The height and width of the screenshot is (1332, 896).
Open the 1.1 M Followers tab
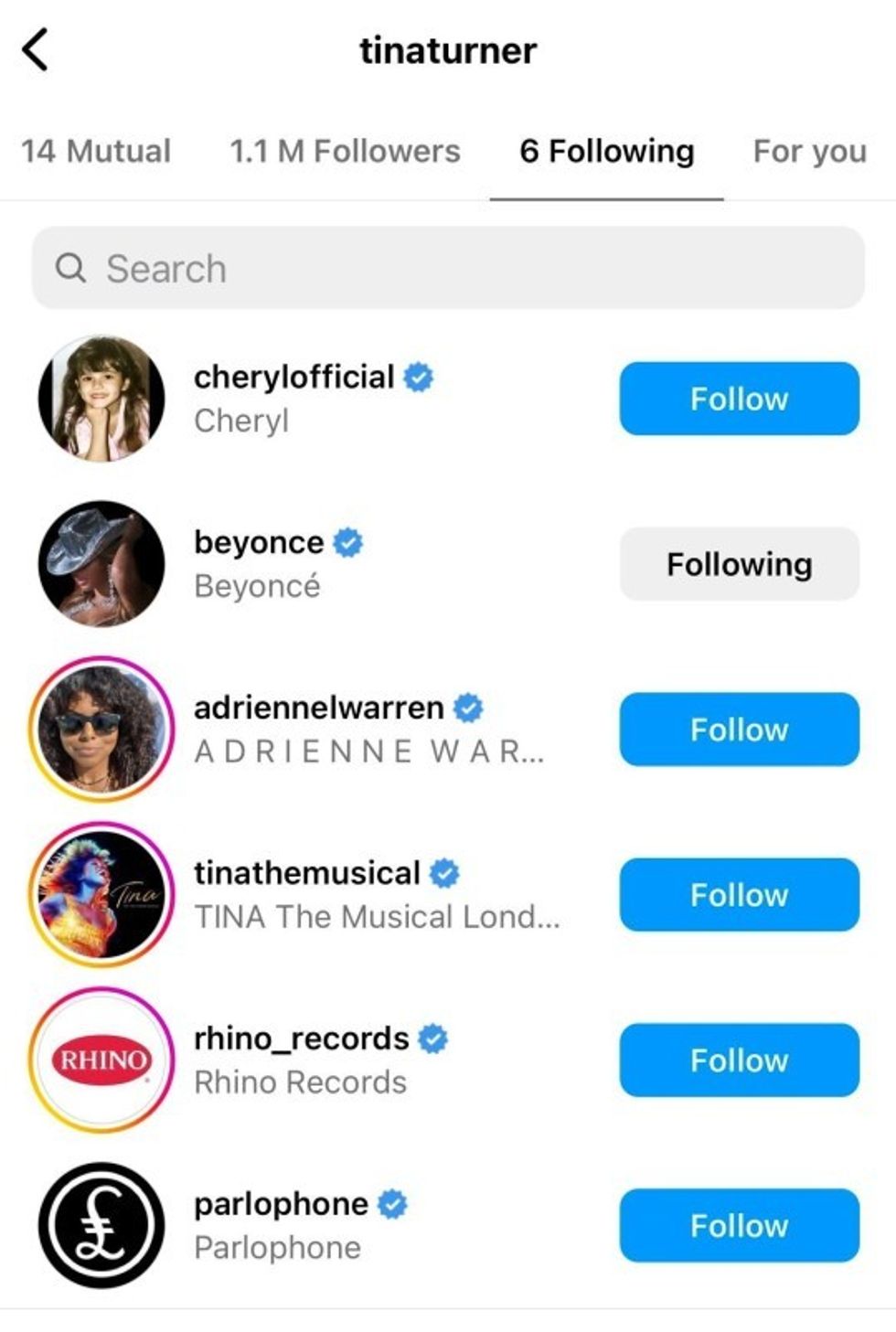click(345, 151)
